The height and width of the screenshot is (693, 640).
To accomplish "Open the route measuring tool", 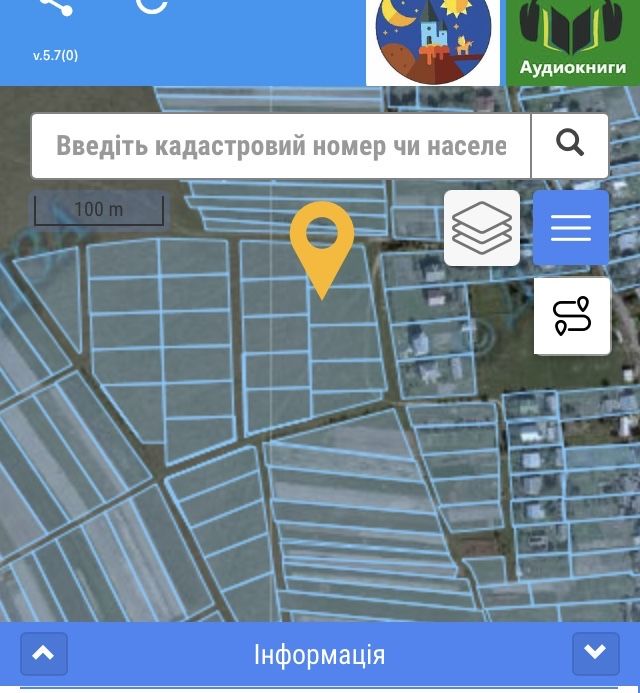I will tap(572, 316).
